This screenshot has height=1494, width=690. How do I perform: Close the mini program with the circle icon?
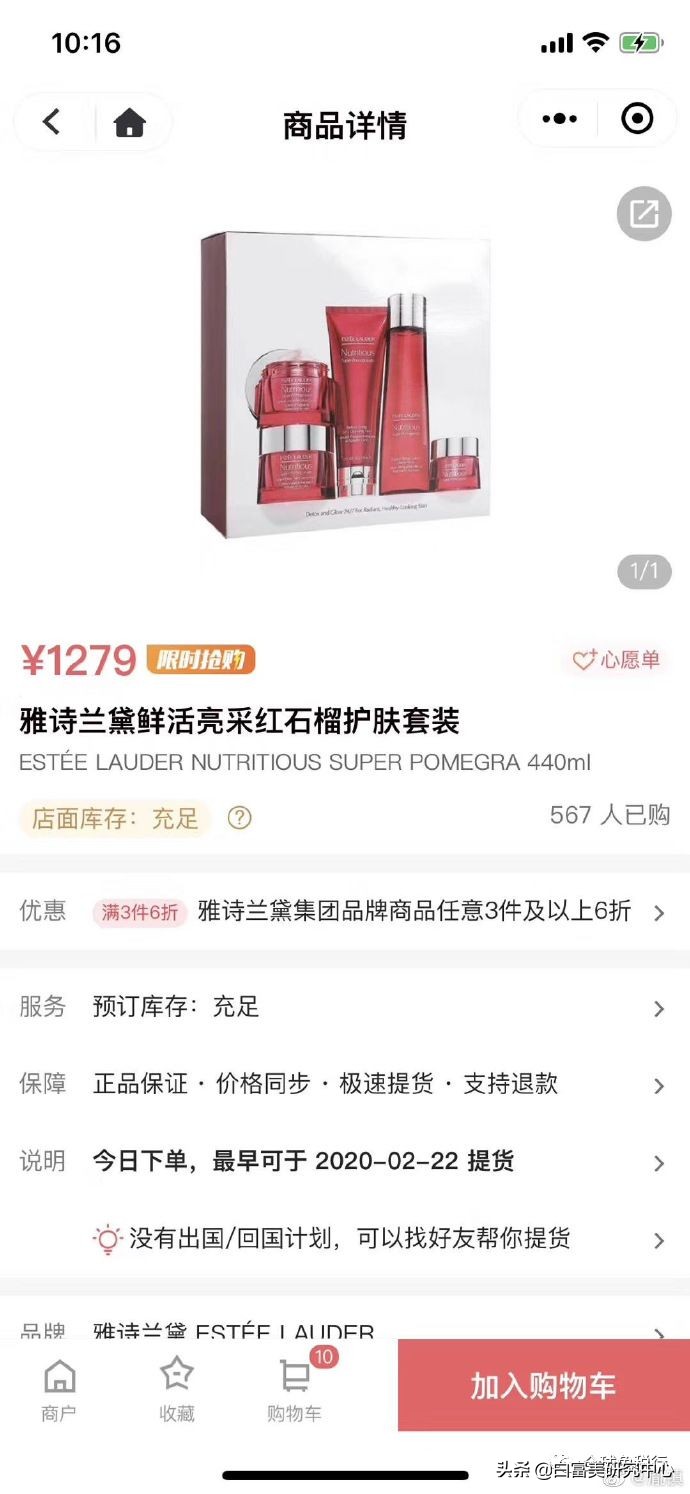(637, 119)
